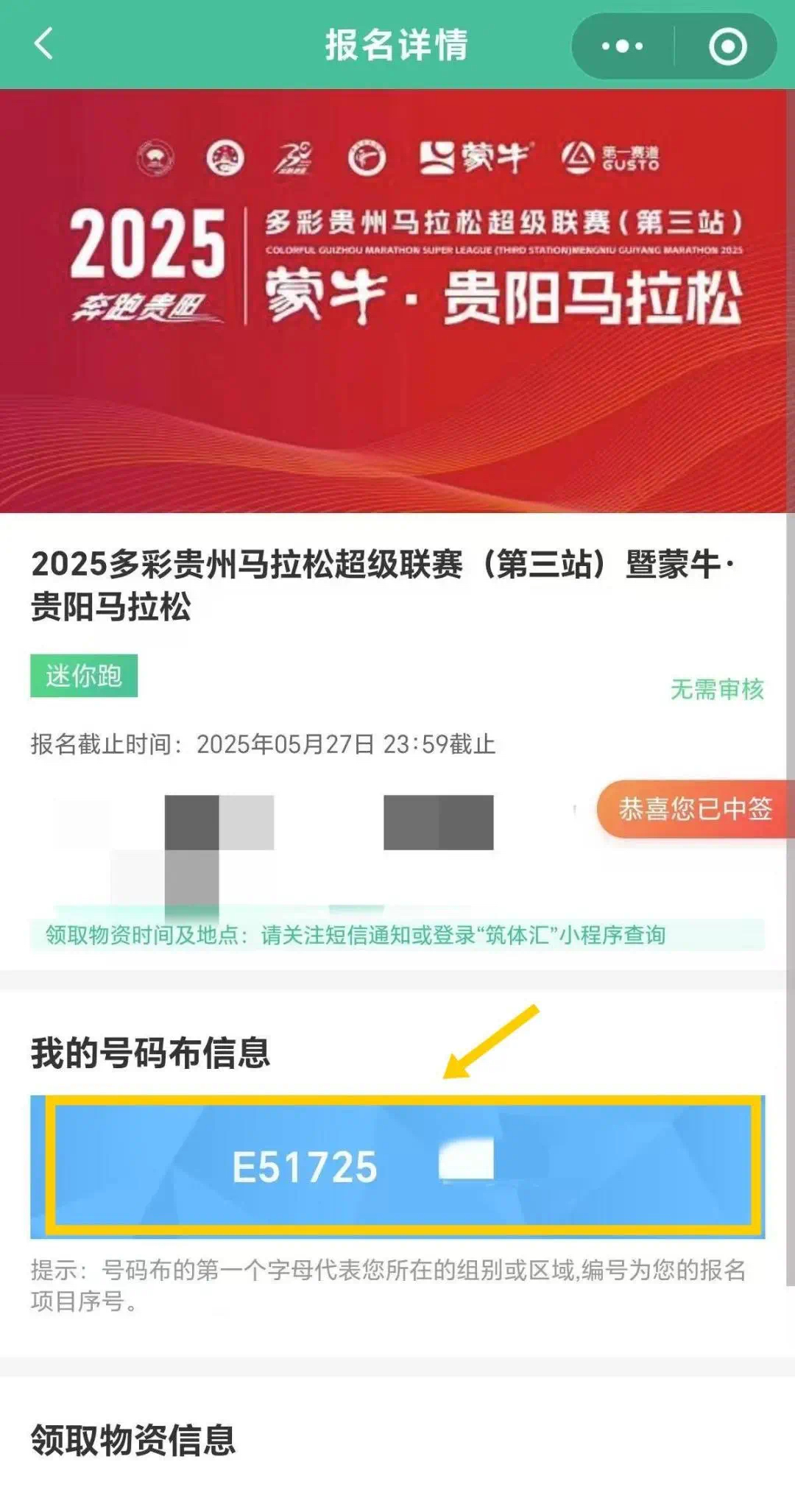Image resolution: width=795 pixels, height=1512 pixels.
Task: Close the mini program
Action: click(727, 46)
